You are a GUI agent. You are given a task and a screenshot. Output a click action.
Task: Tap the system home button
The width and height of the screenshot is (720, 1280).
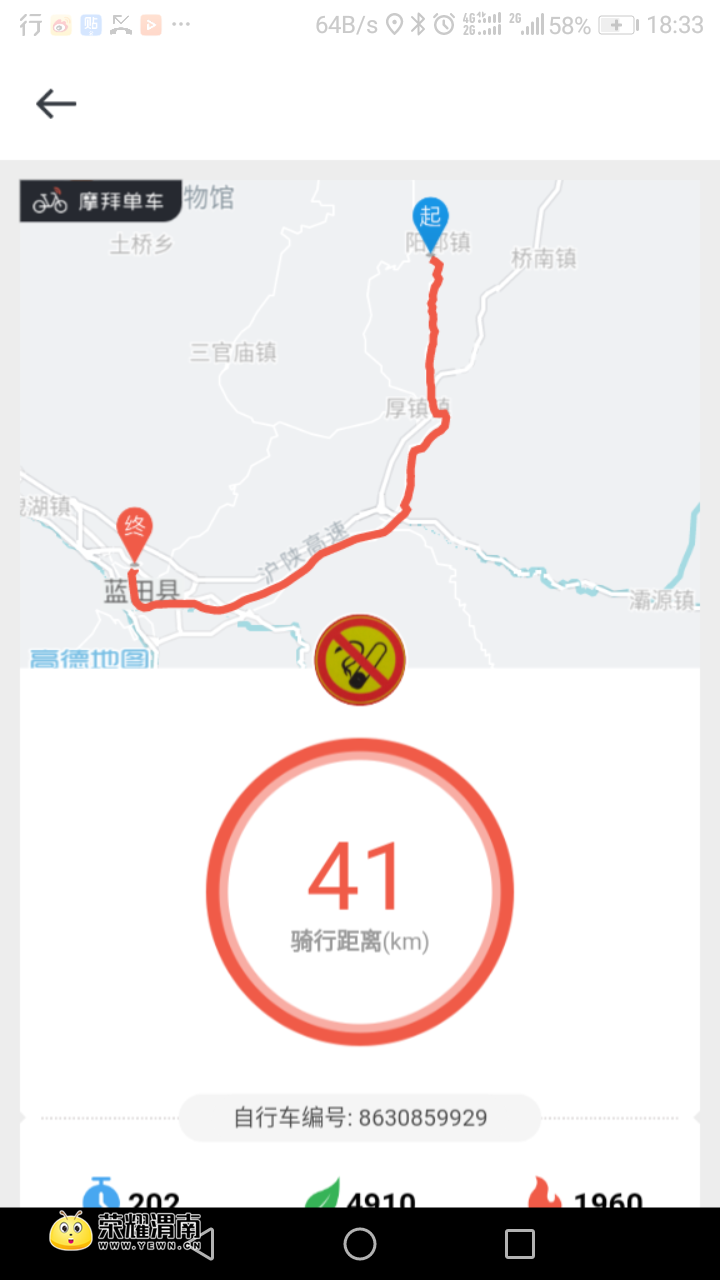tap(360, 1244)
